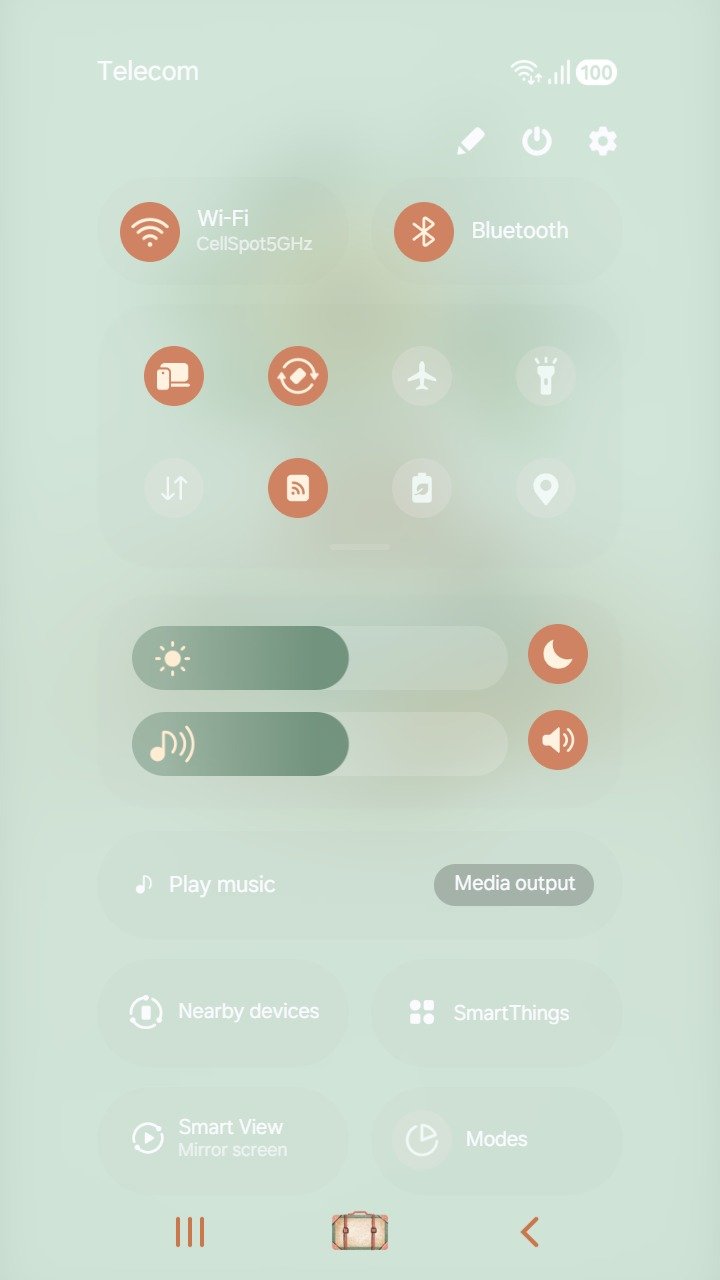Open the settings gear

click(602, 142)
